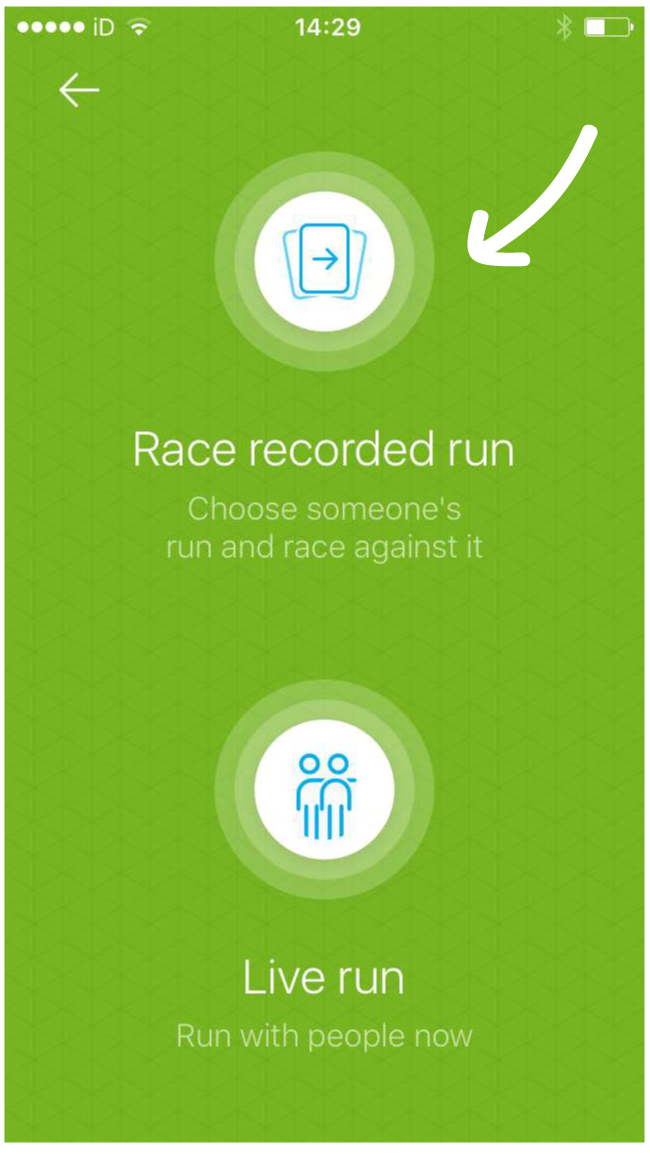Start a Live run with people
650x1155 pixels.
(324, 789)
